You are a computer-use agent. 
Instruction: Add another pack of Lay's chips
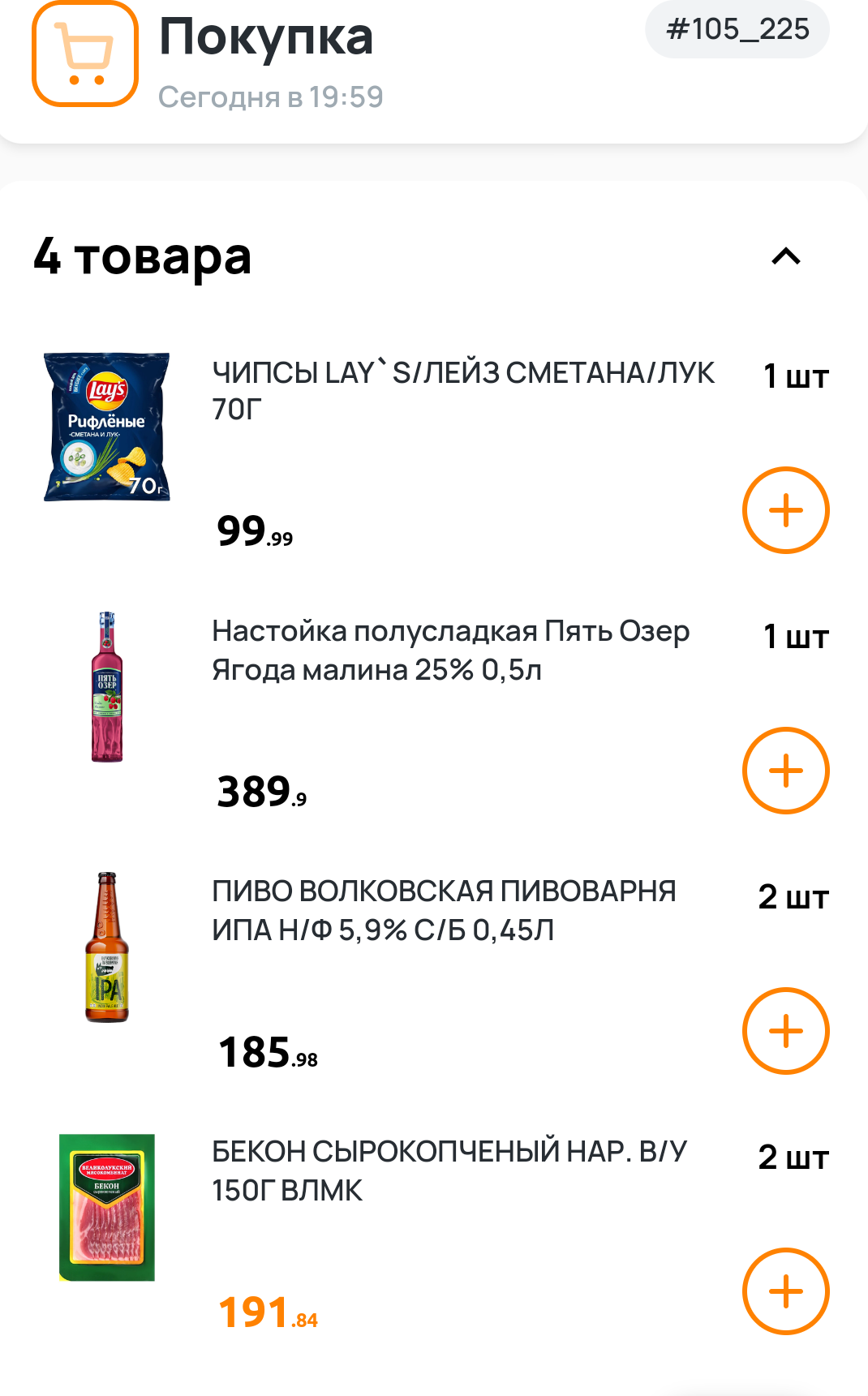pyautogui.click(x=785, y=509)
